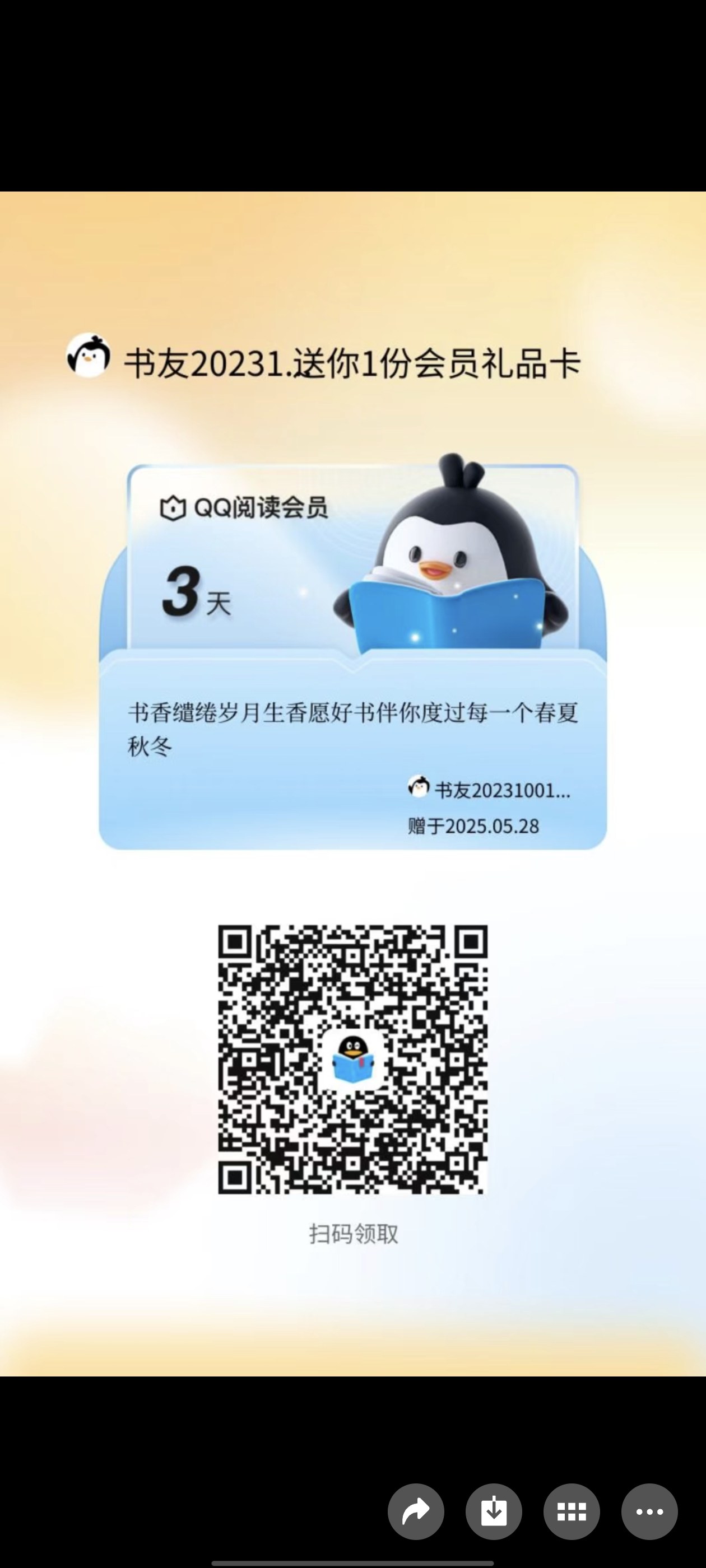Open the grid view of images
This screenshot has width=706, height=1568.
coord(572,1511)
